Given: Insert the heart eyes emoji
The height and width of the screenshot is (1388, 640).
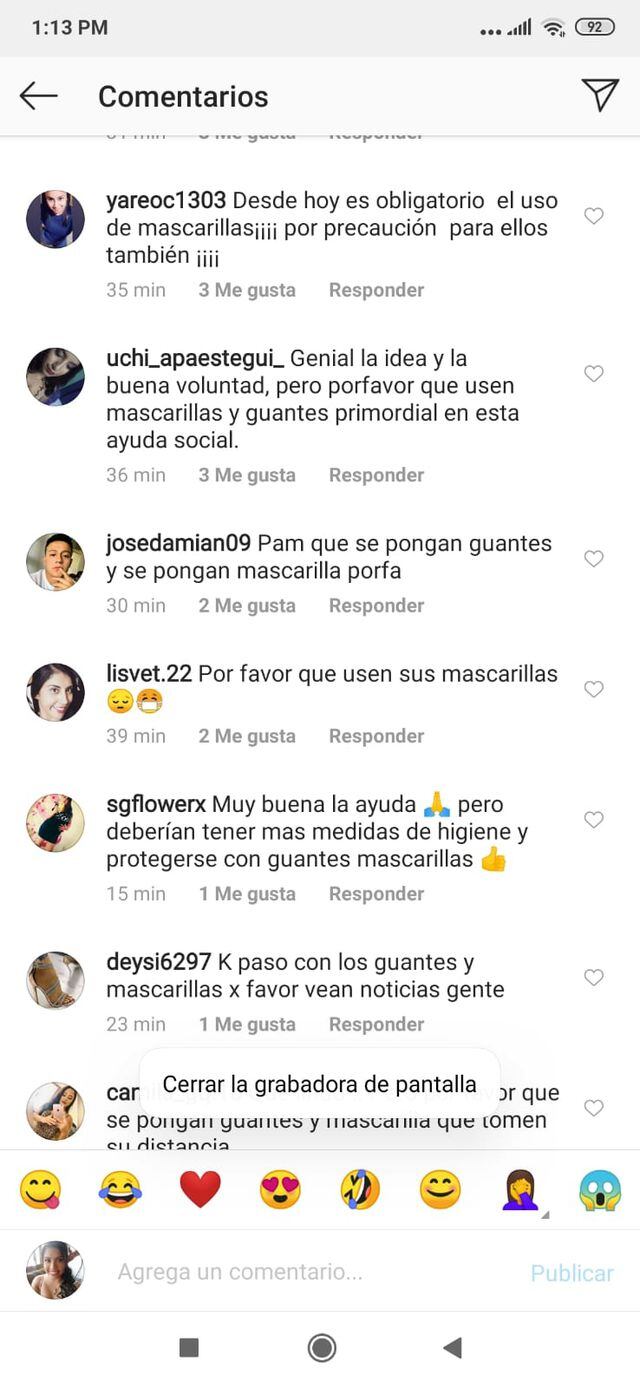Looking at the screenshot, I should point(280,1190).
